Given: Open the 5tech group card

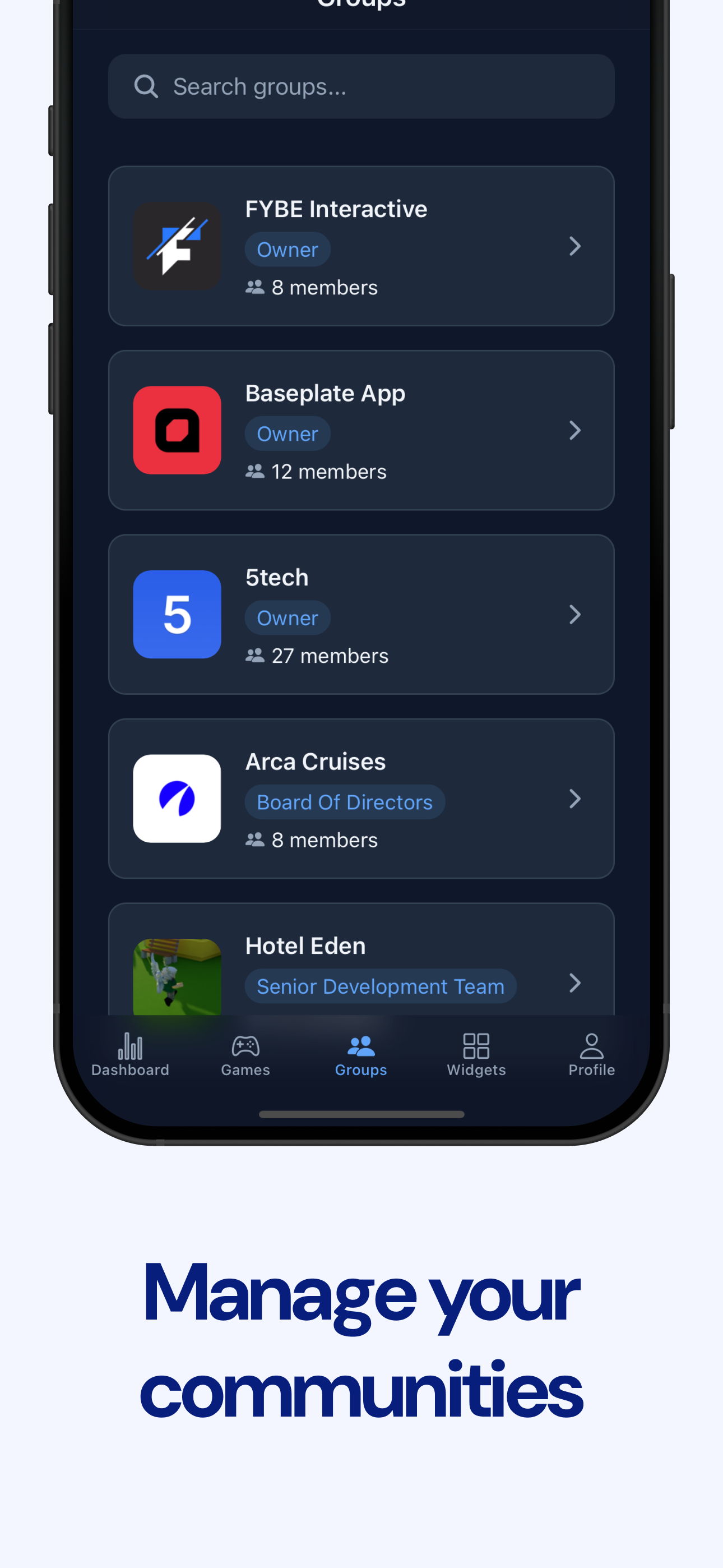Looking at the screenshot, I should (x=361, y=614).
